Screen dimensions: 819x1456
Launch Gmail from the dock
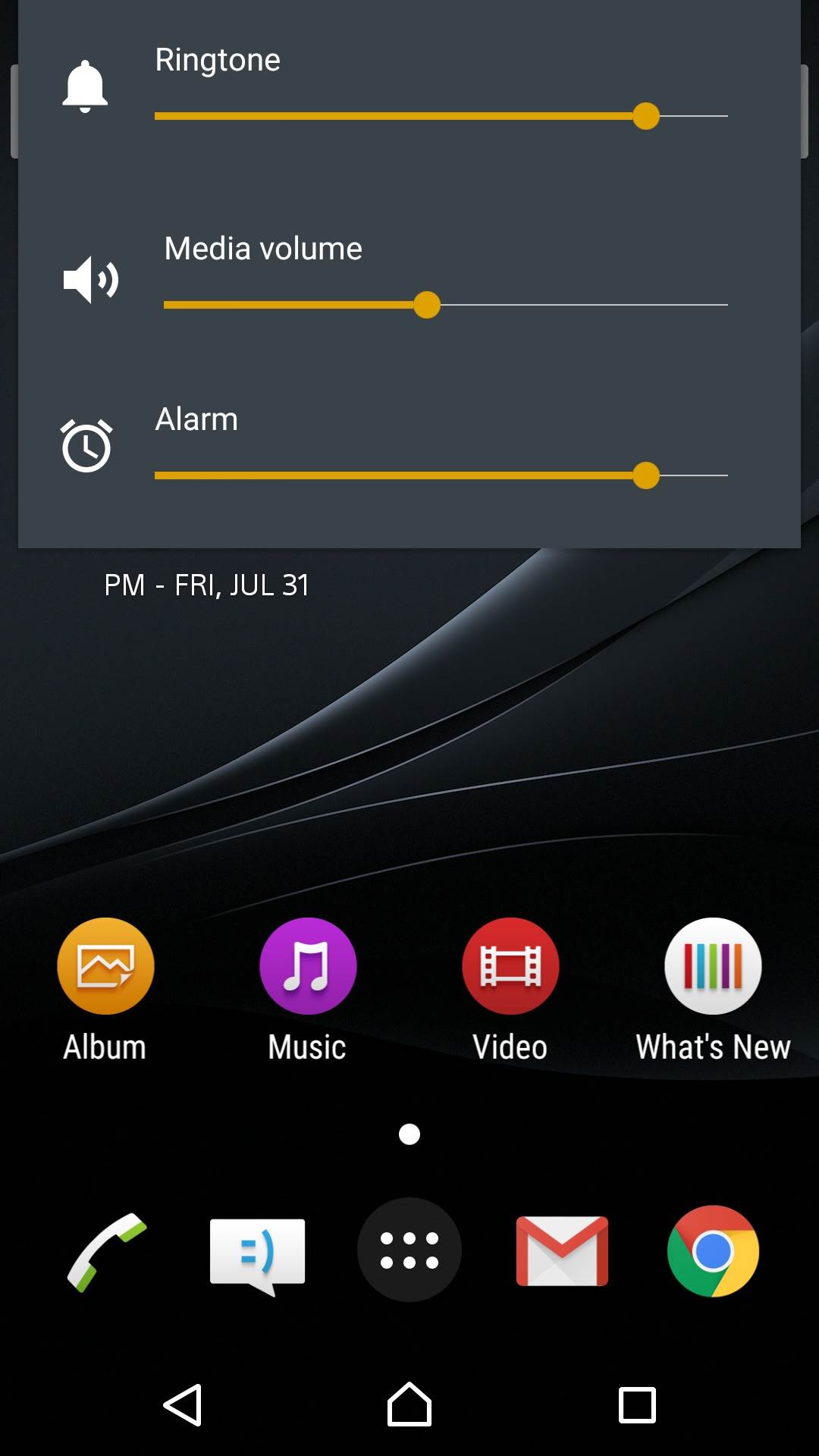562,1251
